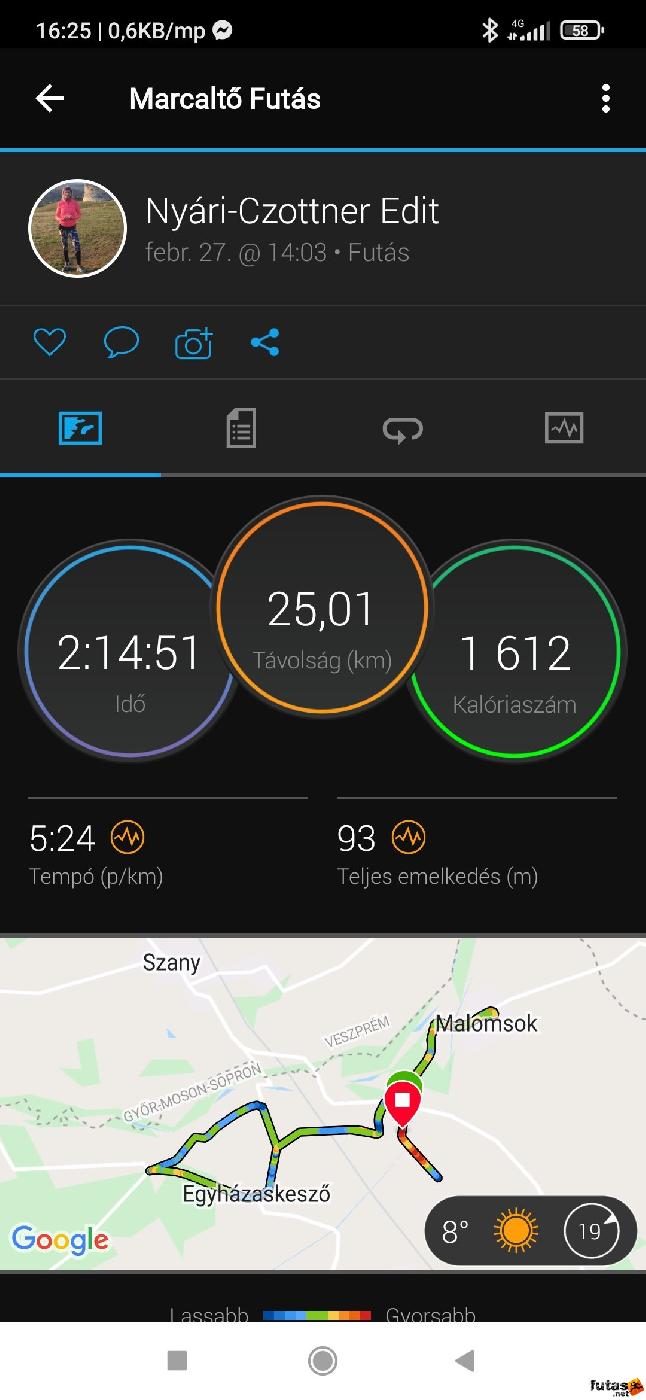Viewport: 646px width, 1400px height.
Task: Tap the system home button
Action: [x=322, y=1360]
